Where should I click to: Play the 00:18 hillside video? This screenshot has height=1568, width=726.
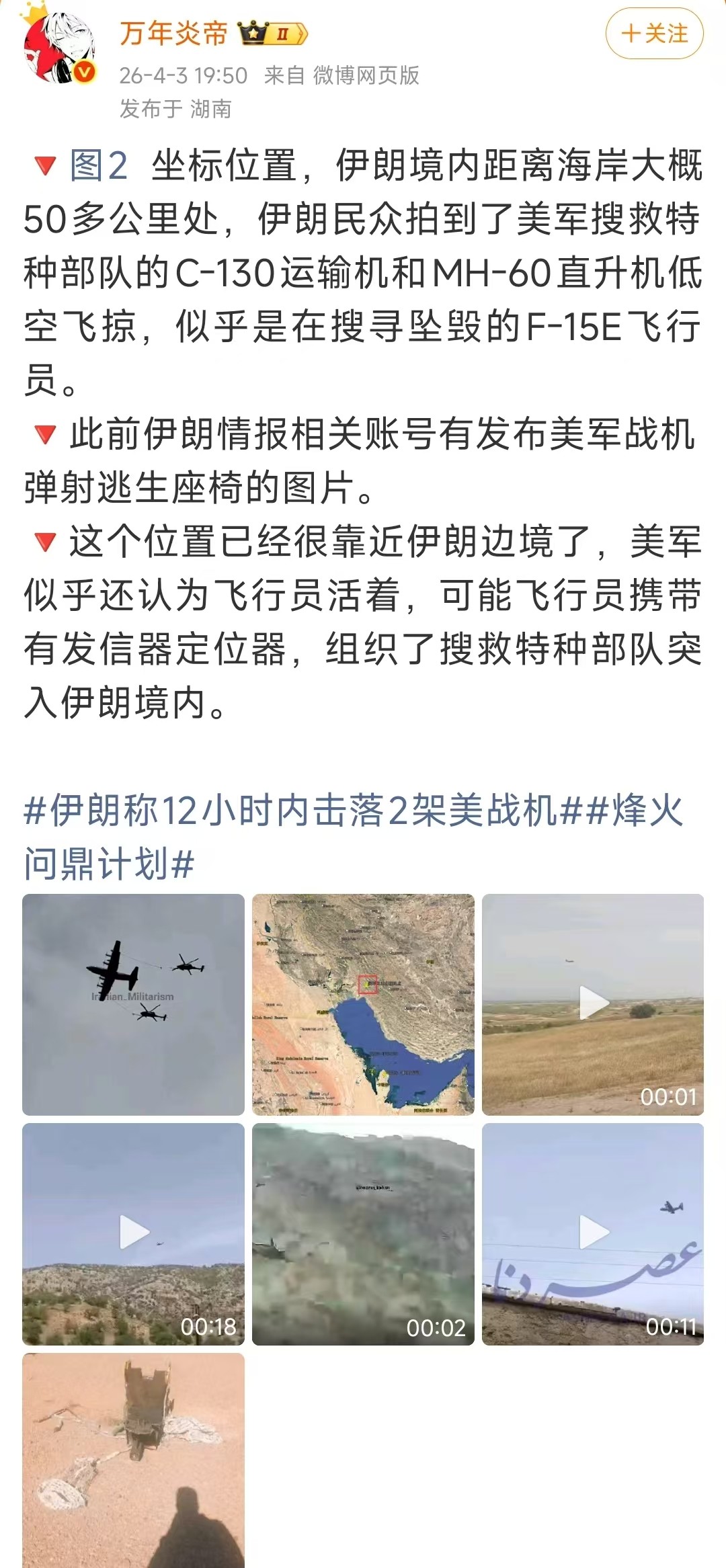click(133, 1234)
